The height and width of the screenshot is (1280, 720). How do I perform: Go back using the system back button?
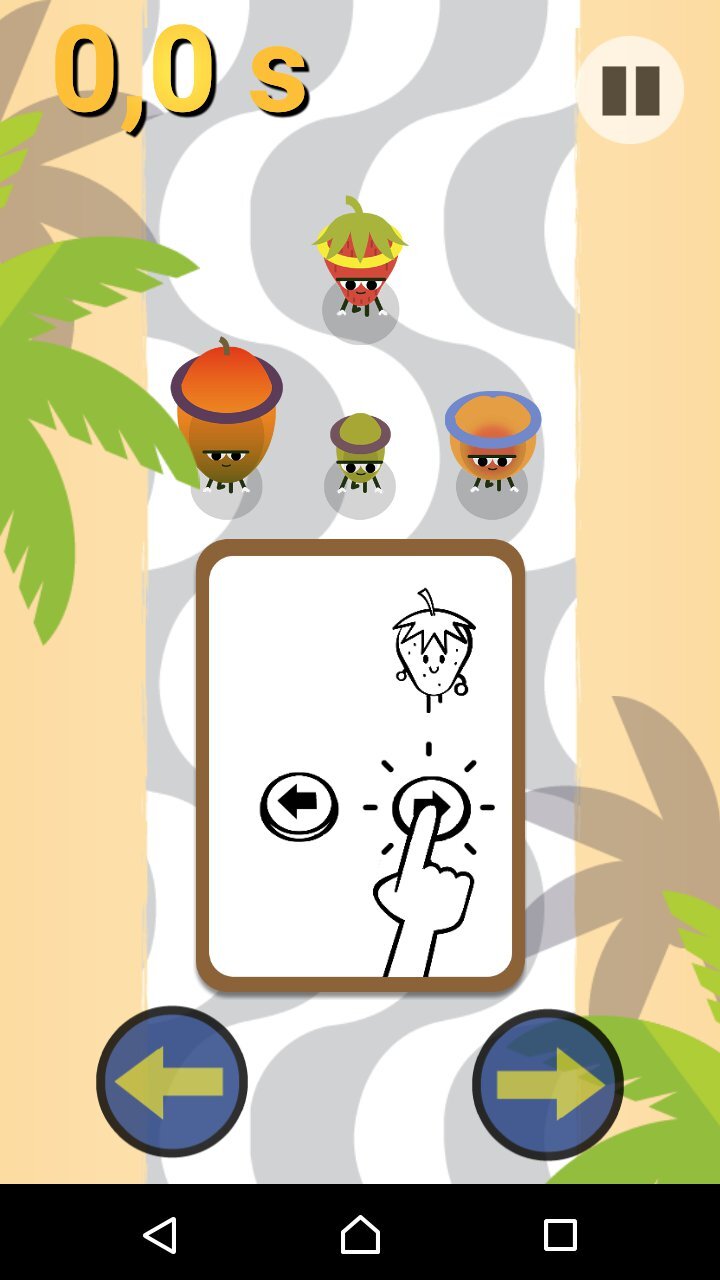tap(160, 1235)
